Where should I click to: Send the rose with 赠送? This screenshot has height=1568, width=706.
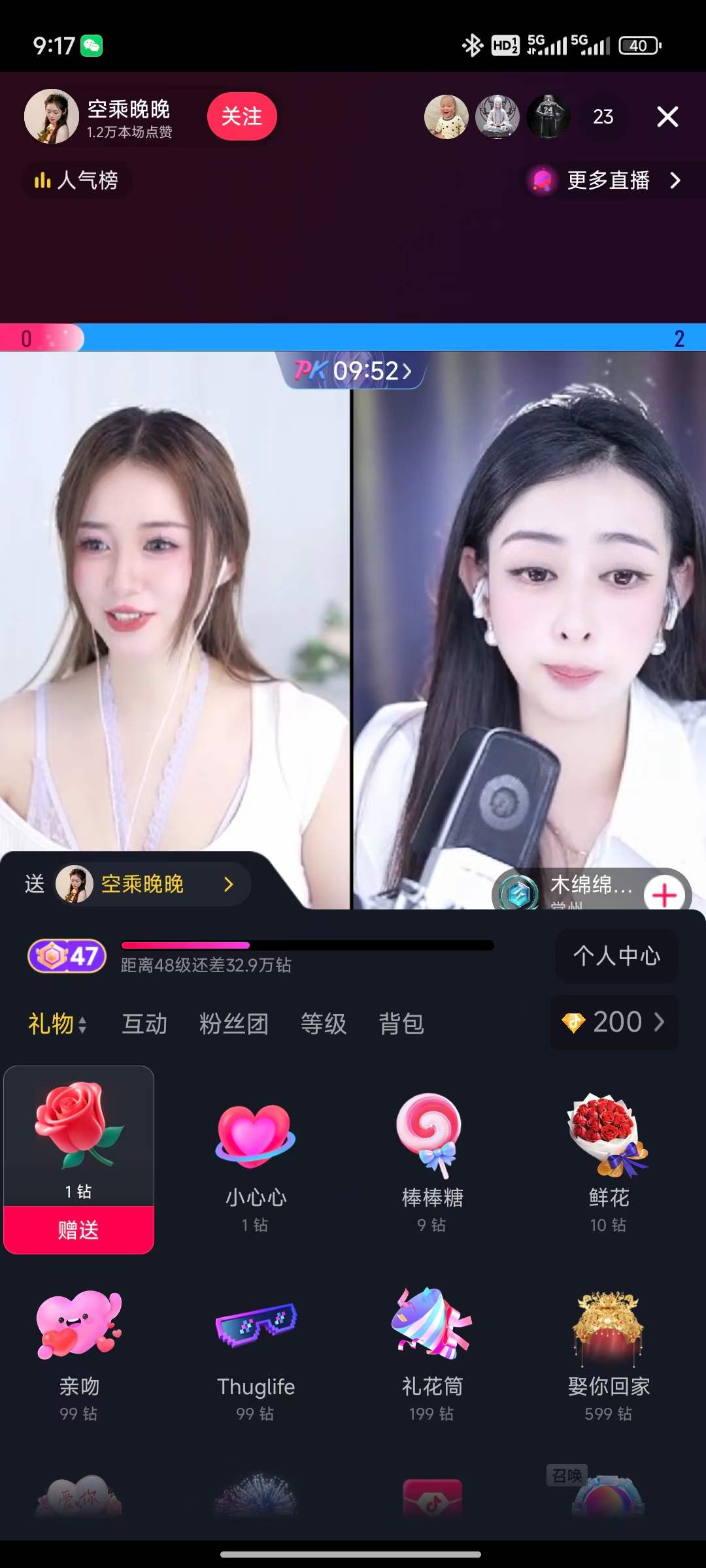[78, 1230]
